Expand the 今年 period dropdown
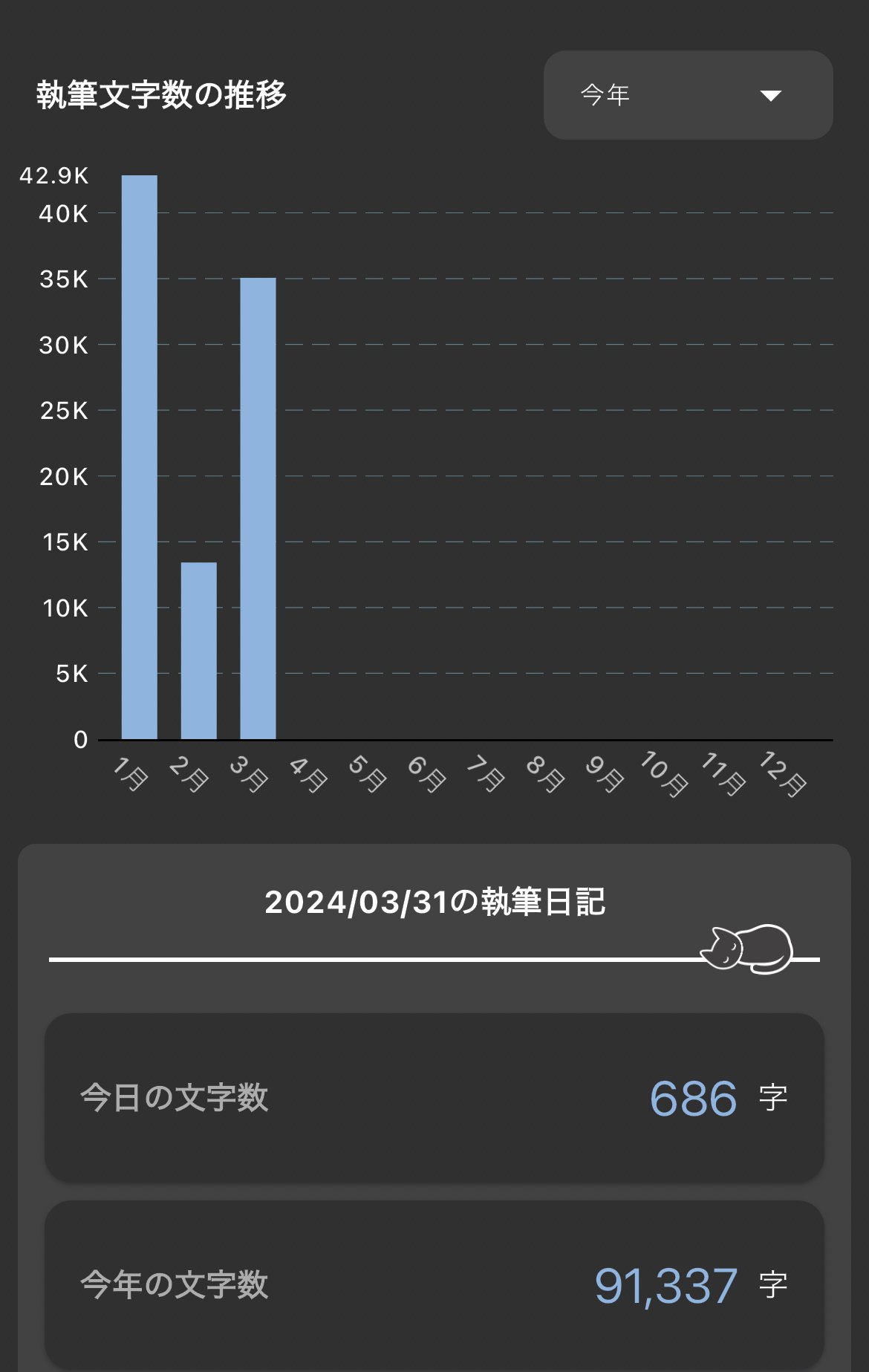Image resolution: width=869 pixels, height=1372 pixels. coord(688,95)
